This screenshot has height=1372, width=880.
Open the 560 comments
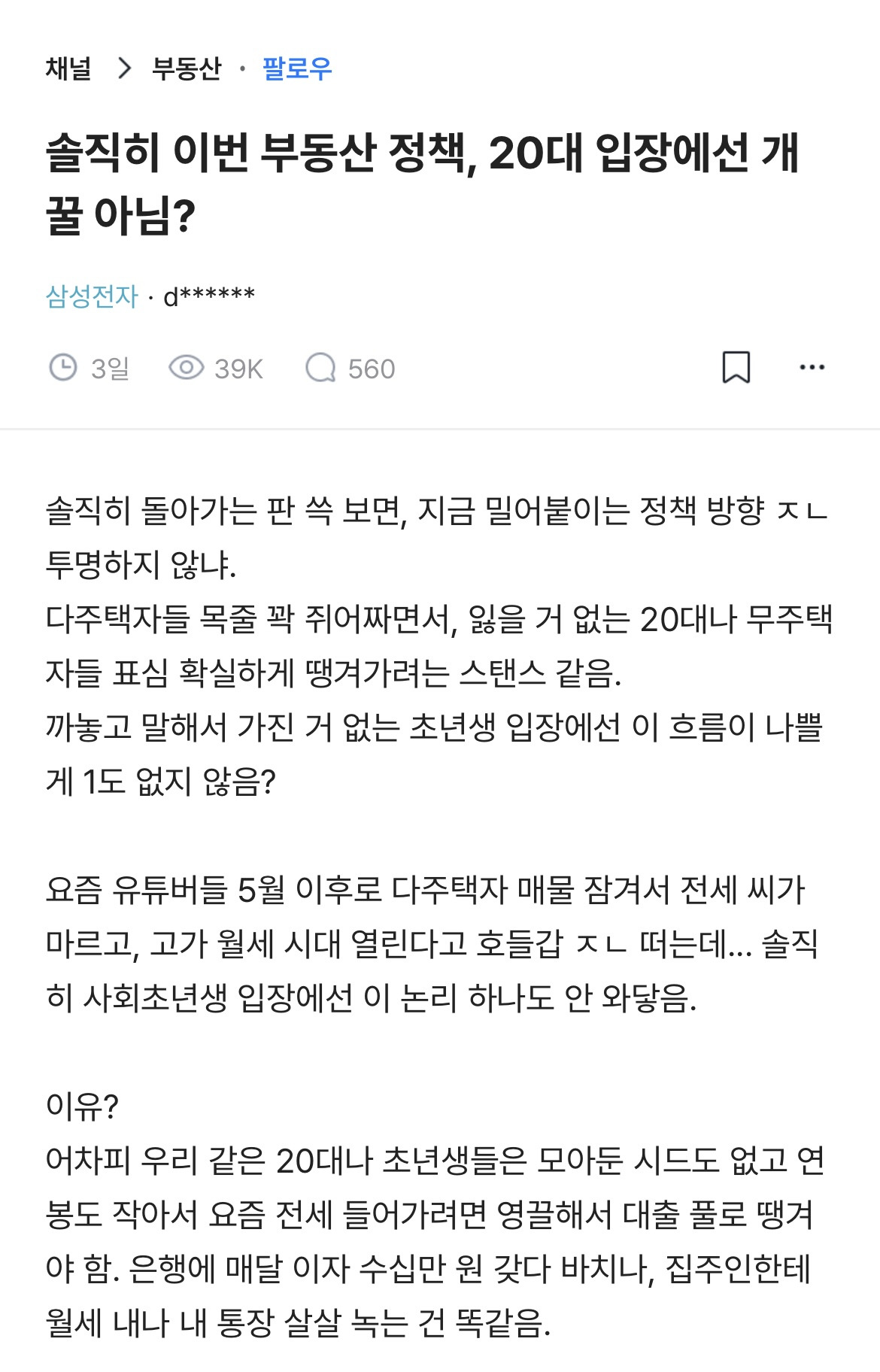pyautogui.click(x=350, y=369)
